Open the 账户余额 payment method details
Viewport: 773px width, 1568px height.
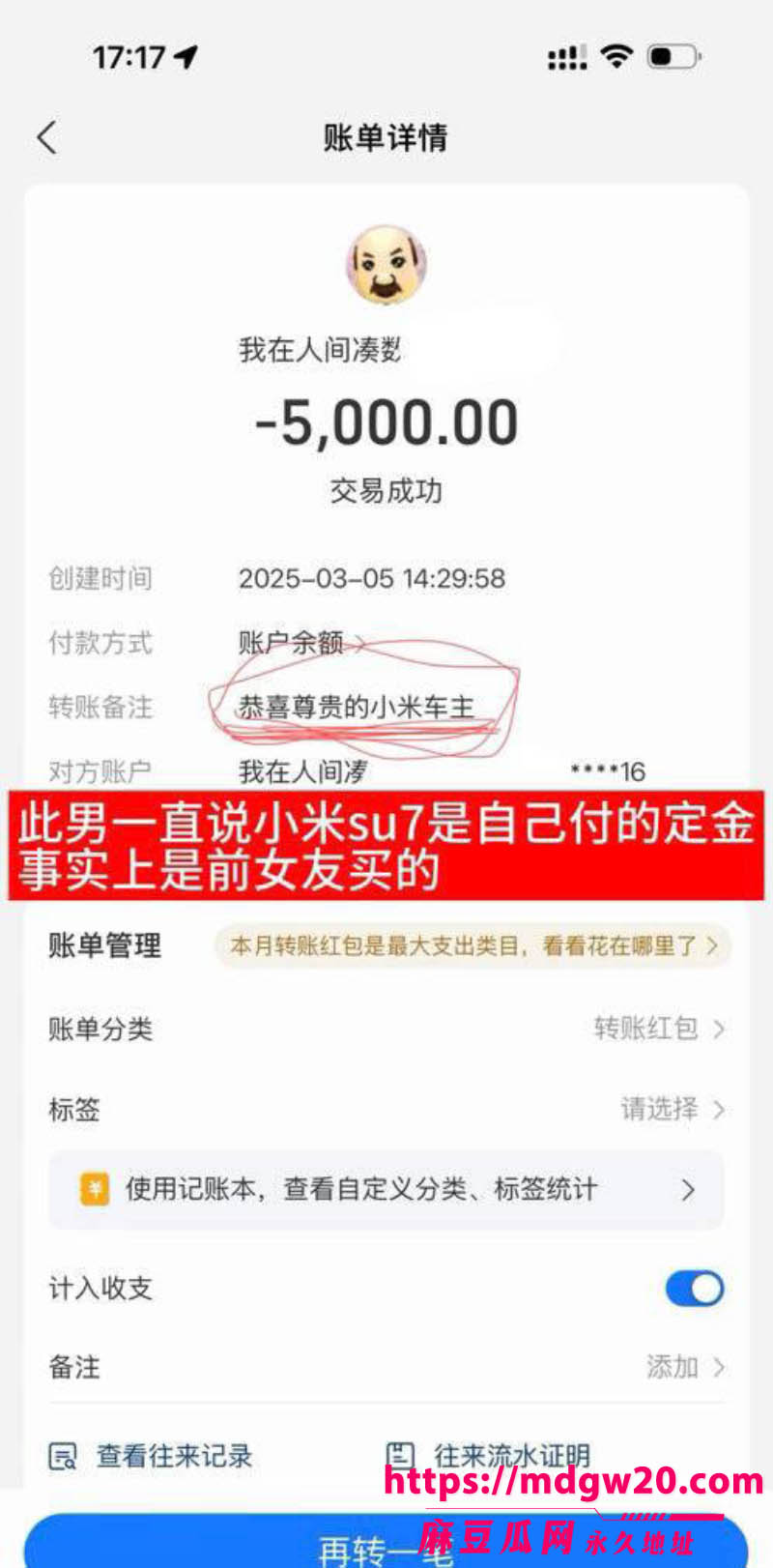coord(301,642)
